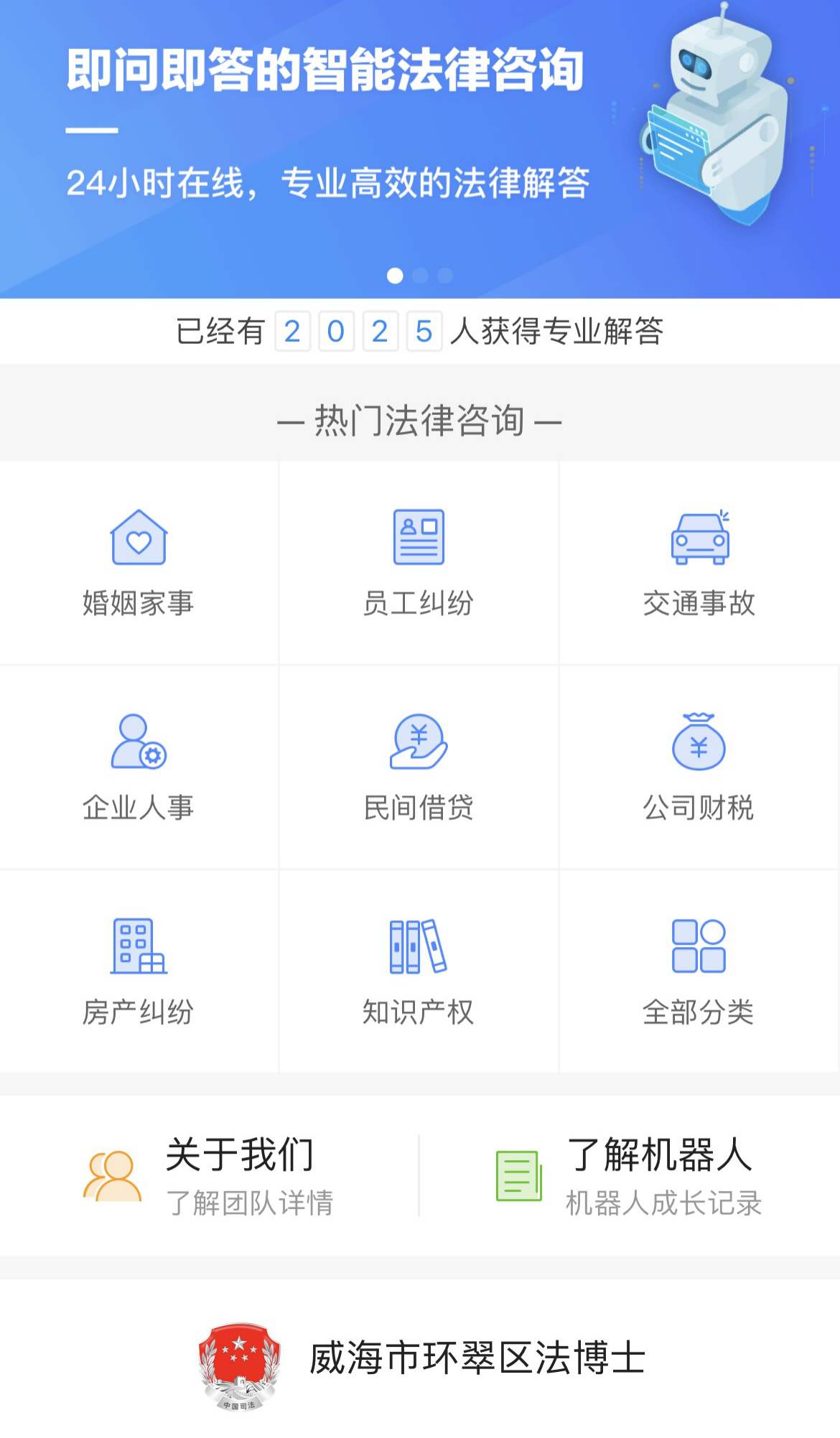Select the 公司财税 category
The image size is (840, 1438).
[699, 767]
